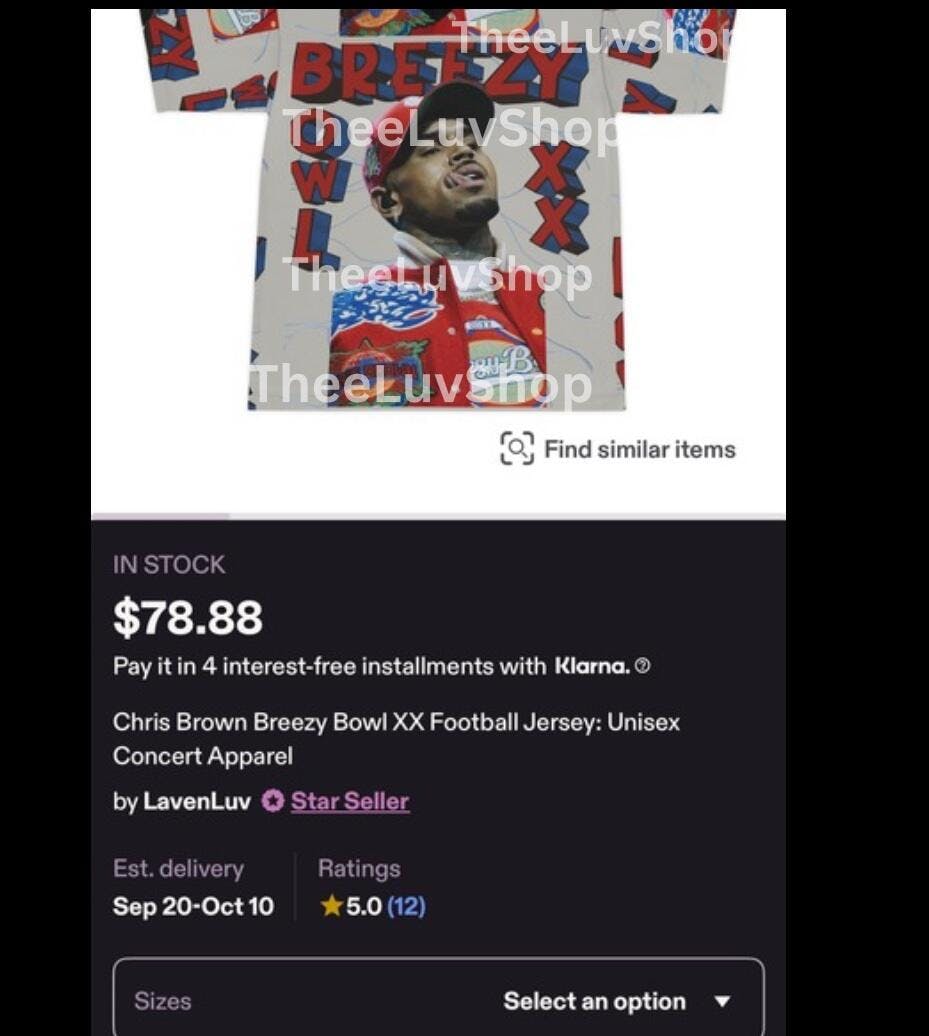Image resolution: width=929 pixels, height=1036 pixels.
Task: Expand the Sizes dropdown
Action: [438, 1000]
